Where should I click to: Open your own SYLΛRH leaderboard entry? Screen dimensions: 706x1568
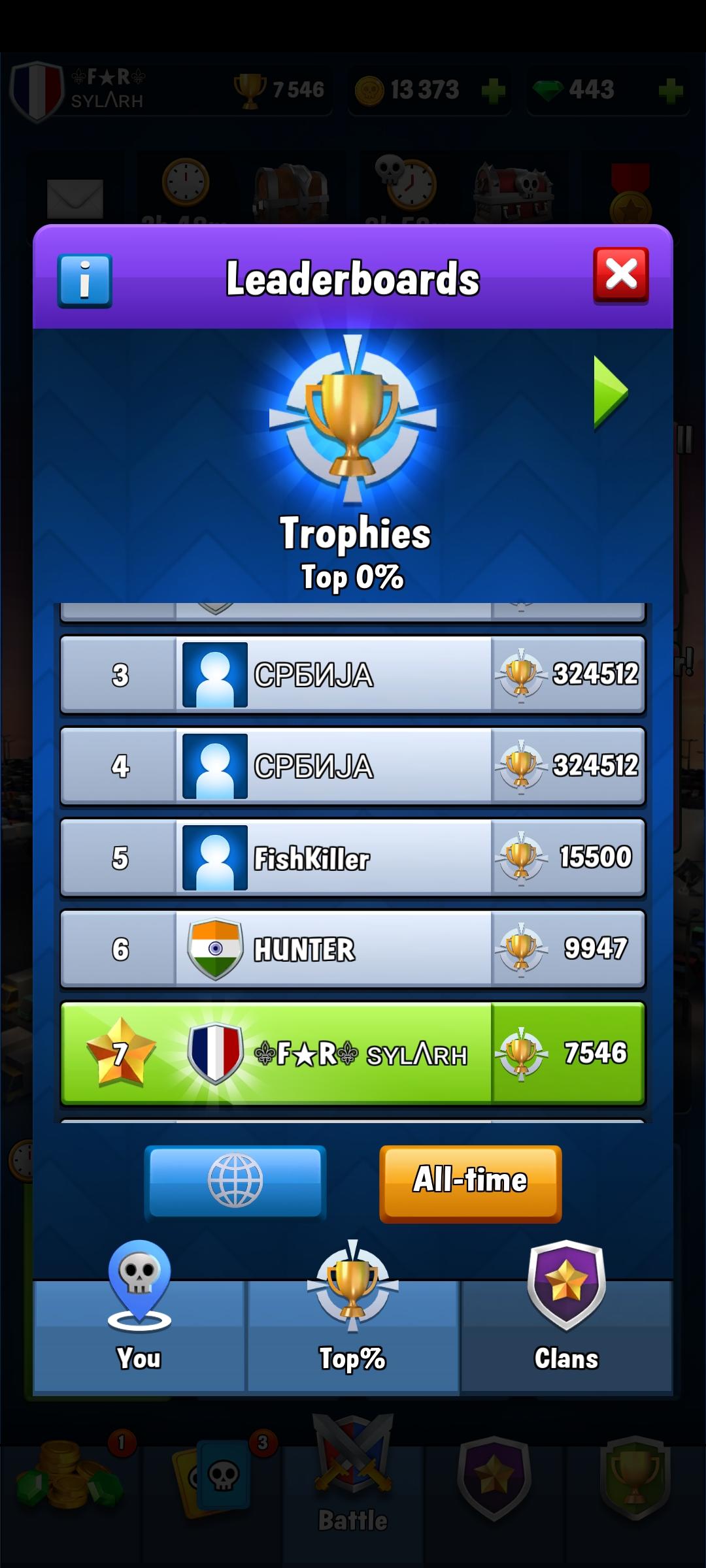[x=353, y=1054]
